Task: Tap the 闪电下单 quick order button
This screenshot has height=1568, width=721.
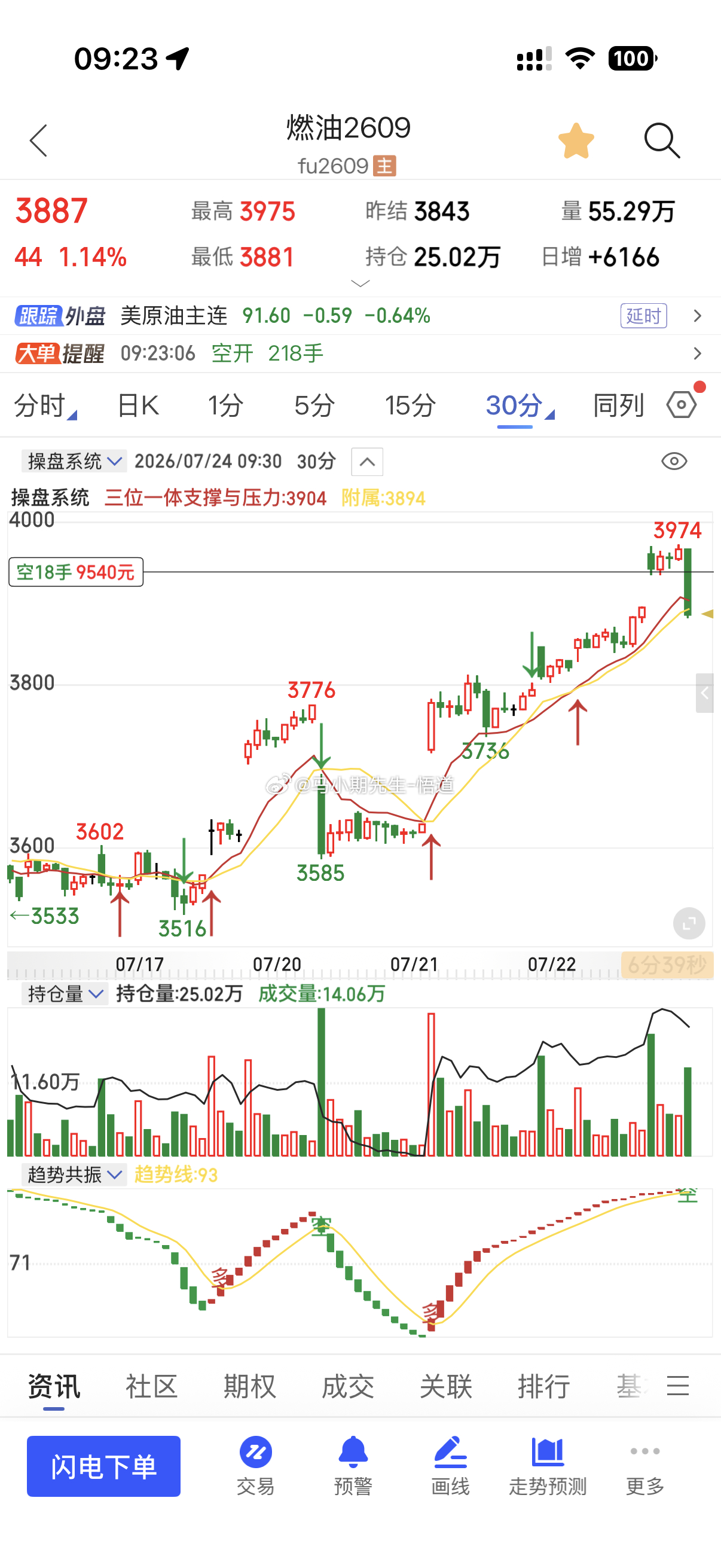Action: coord(103,1466)
